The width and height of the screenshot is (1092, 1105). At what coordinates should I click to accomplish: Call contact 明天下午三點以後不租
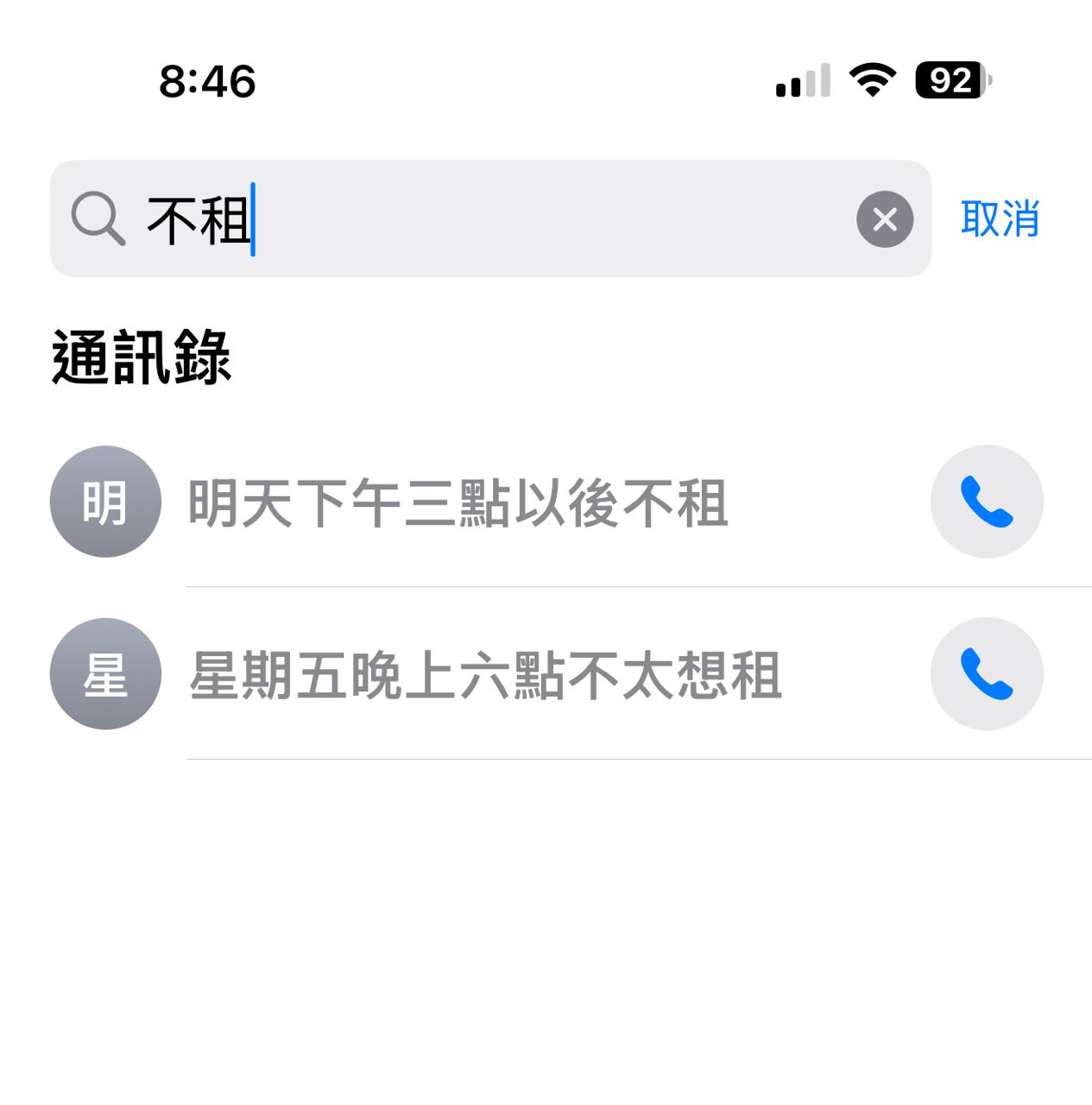click(x=986, y=502)
